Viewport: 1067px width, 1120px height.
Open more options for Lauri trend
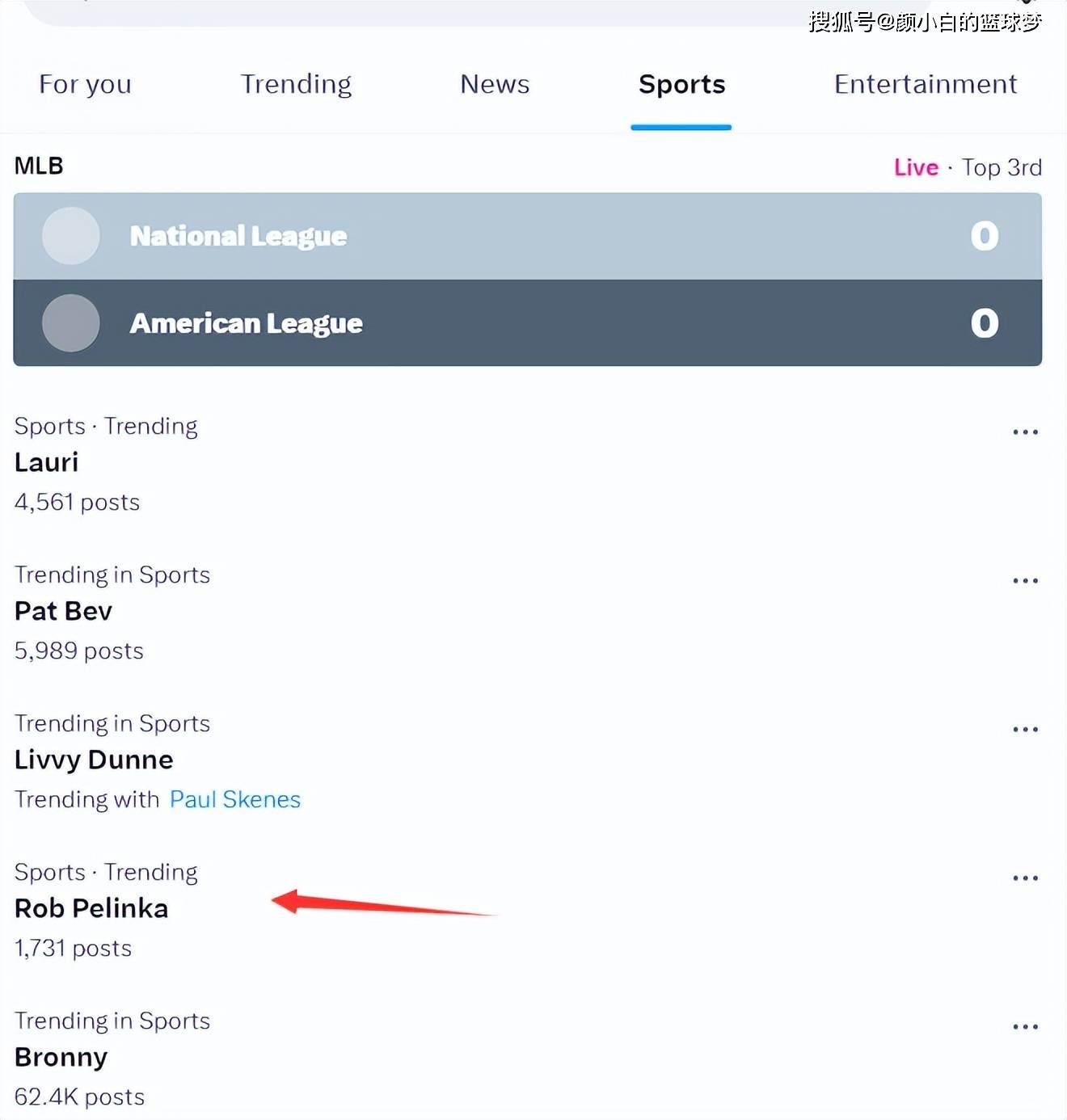[1025, 432]
